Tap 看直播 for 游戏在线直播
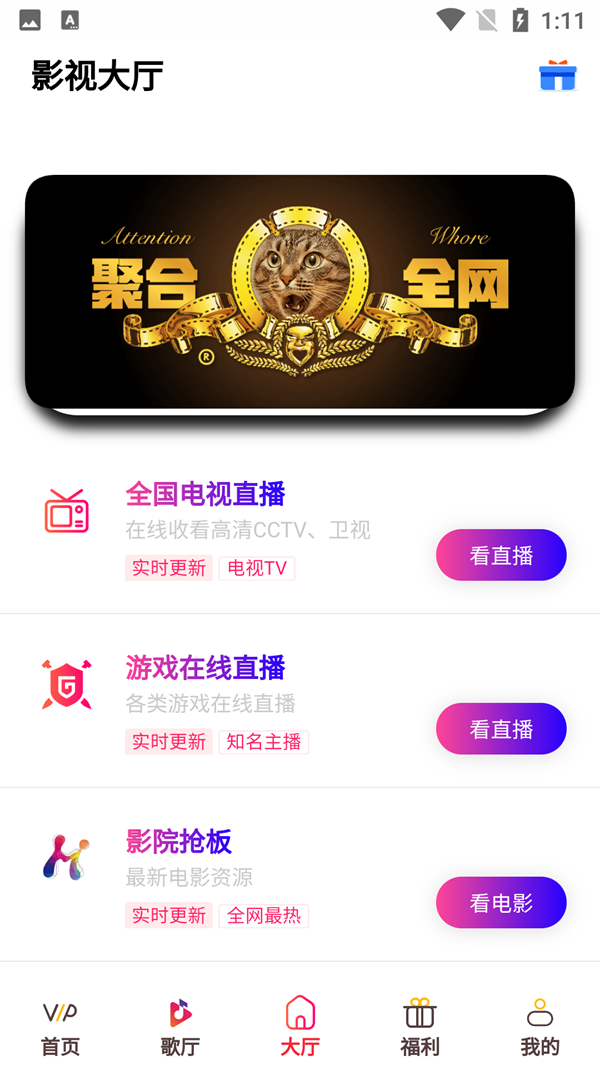Viewport: 600px width, 1066px height. pyautogui.click(x=501, y=729)
